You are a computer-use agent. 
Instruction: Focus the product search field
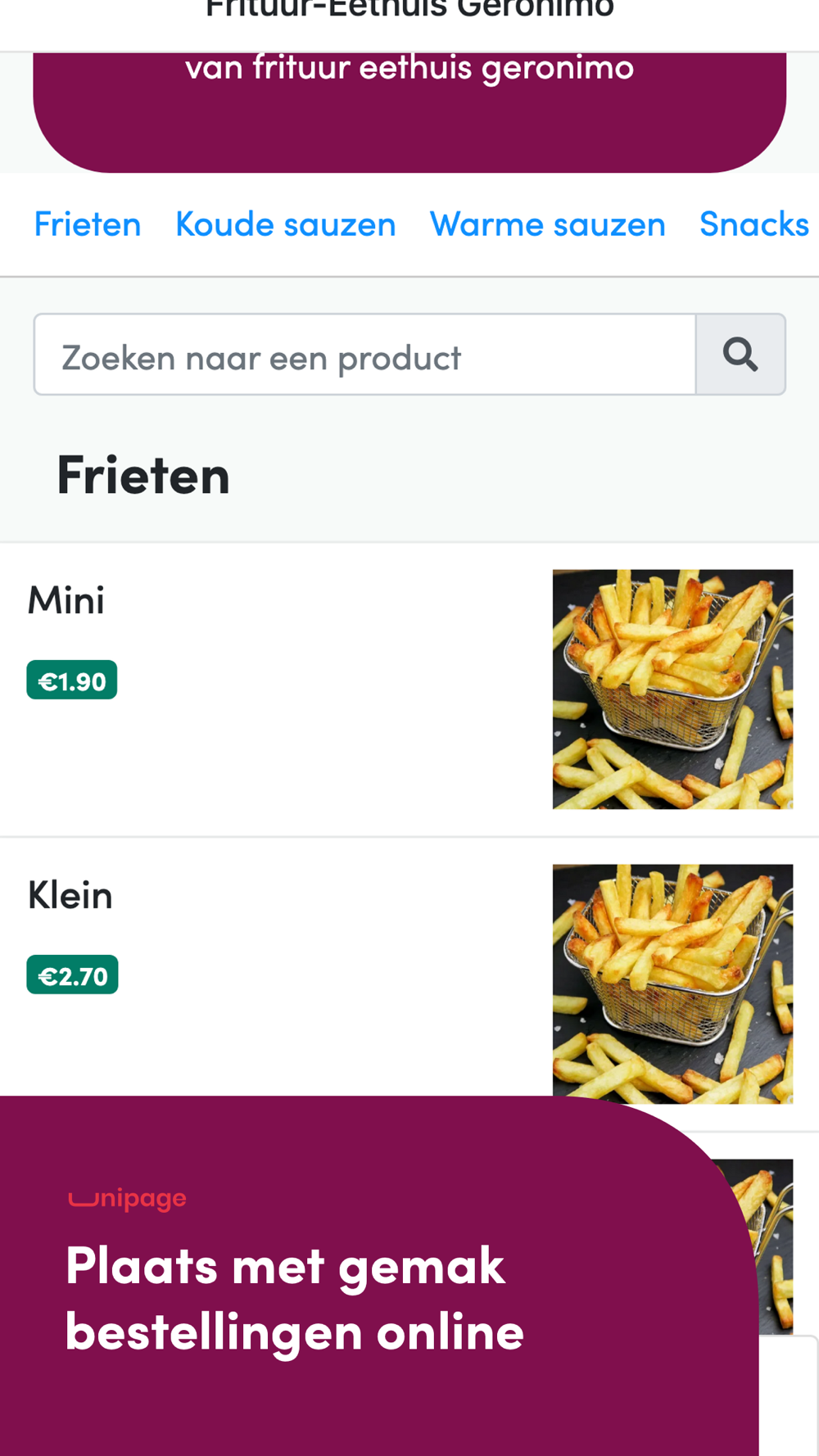(365, 355)
